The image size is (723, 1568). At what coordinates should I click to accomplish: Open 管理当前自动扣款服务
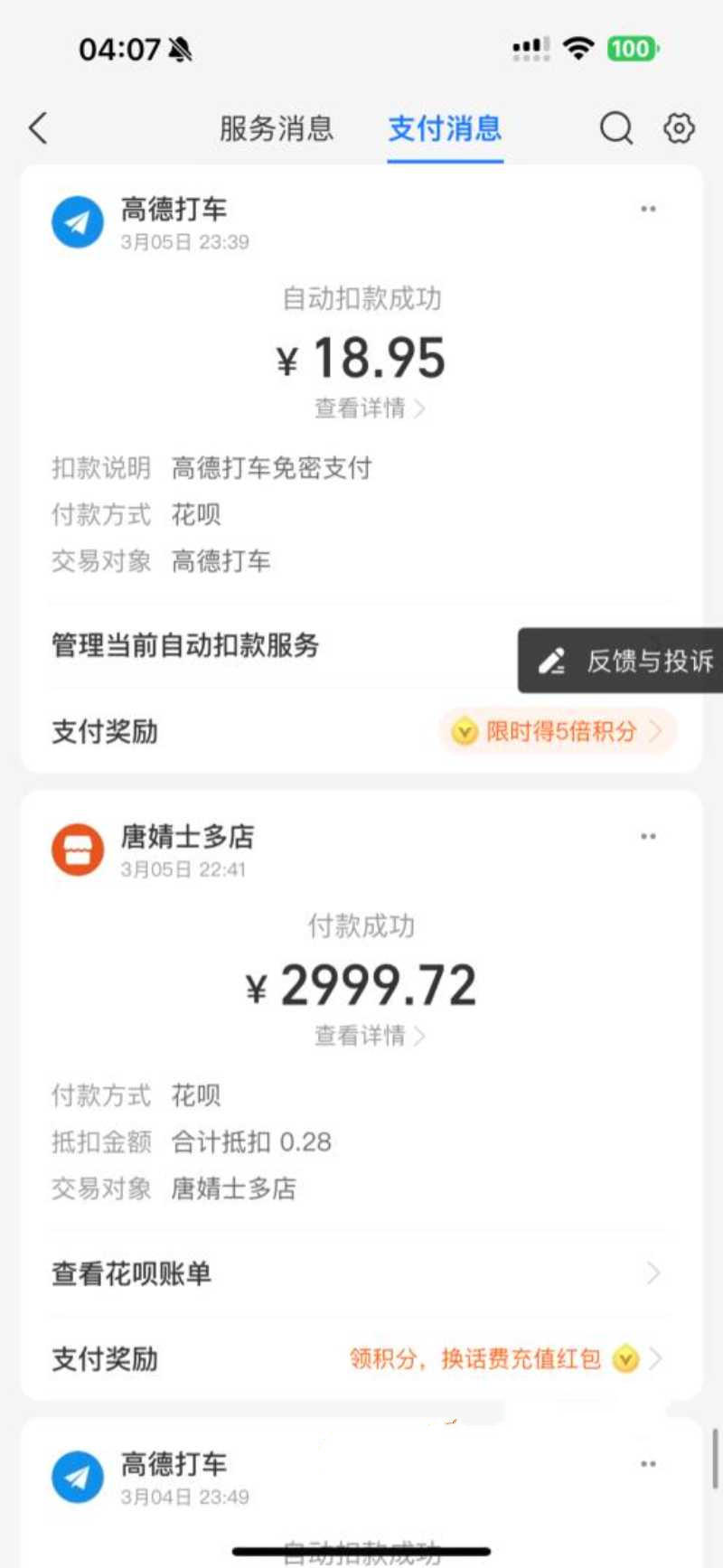coord(183,645)
